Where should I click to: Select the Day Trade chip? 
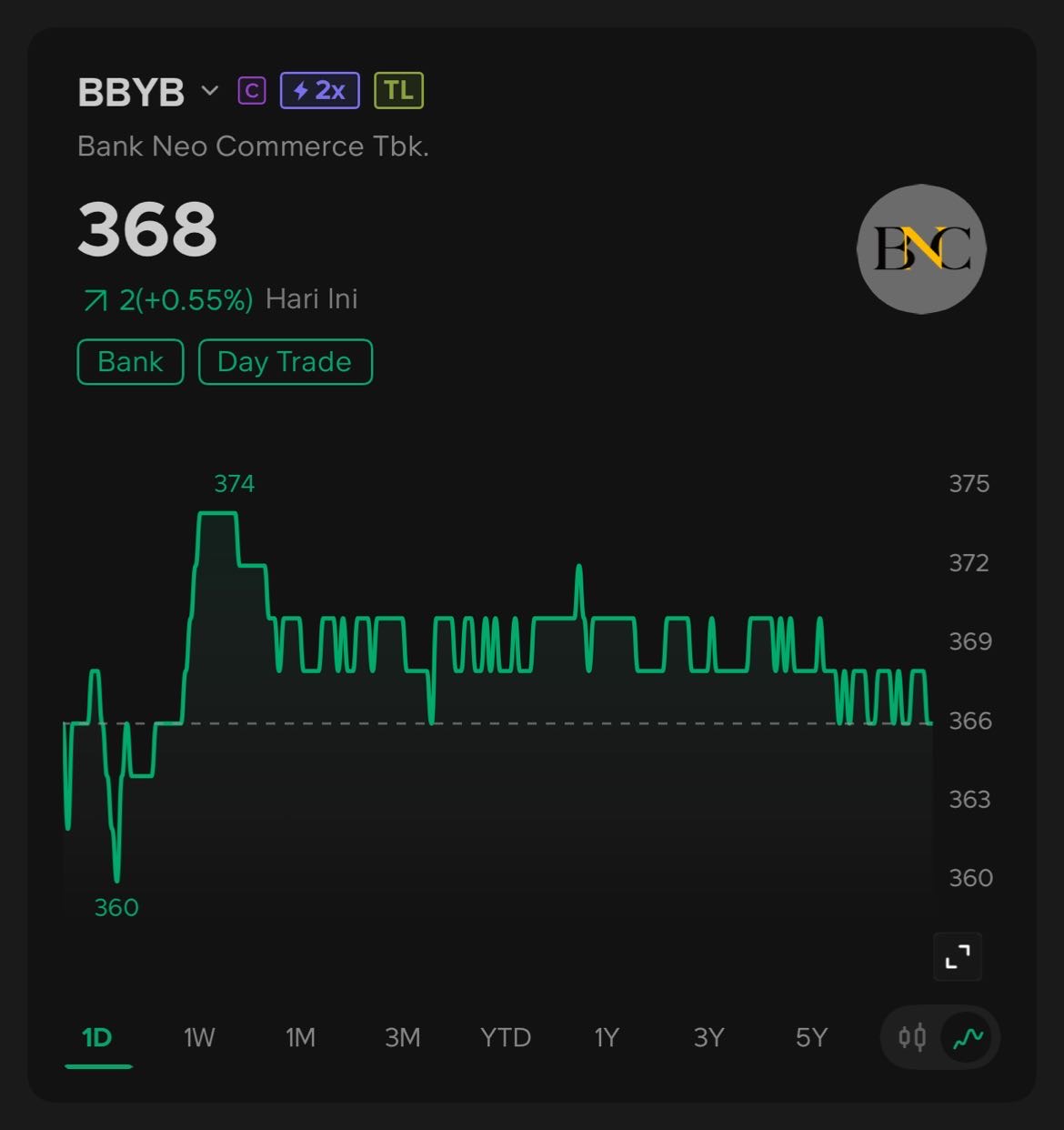285,362
